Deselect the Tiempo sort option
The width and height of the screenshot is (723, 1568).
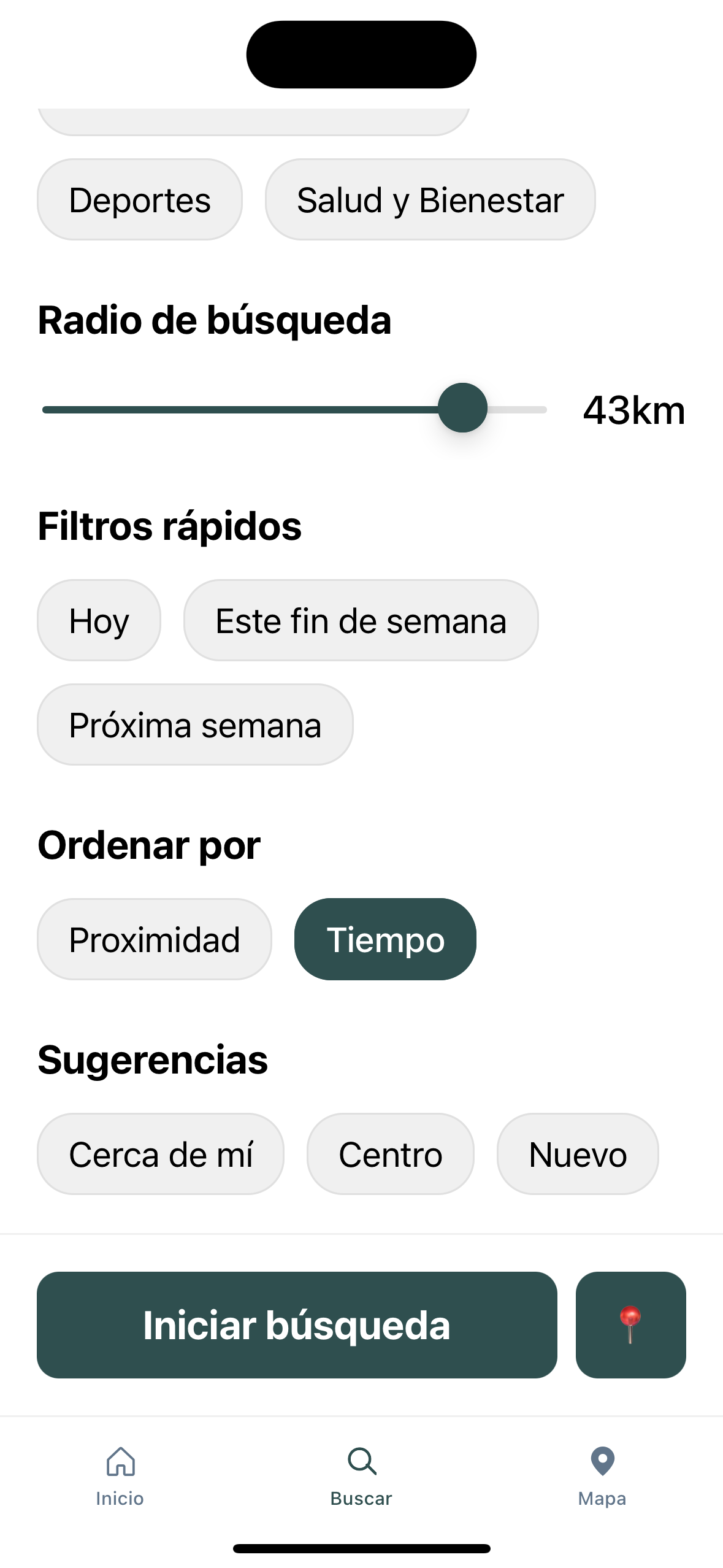pos(386,939)
